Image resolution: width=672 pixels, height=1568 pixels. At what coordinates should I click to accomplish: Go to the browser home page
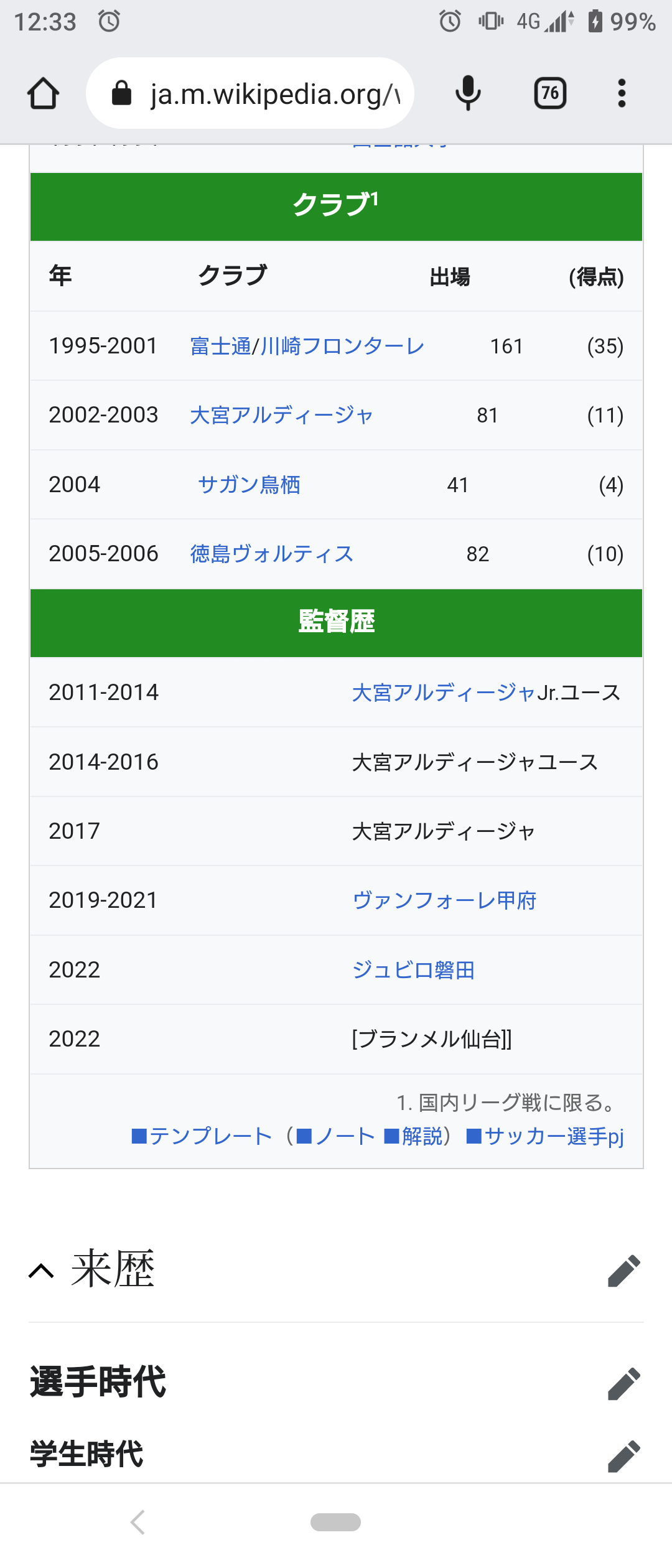[x=43, y=93]
